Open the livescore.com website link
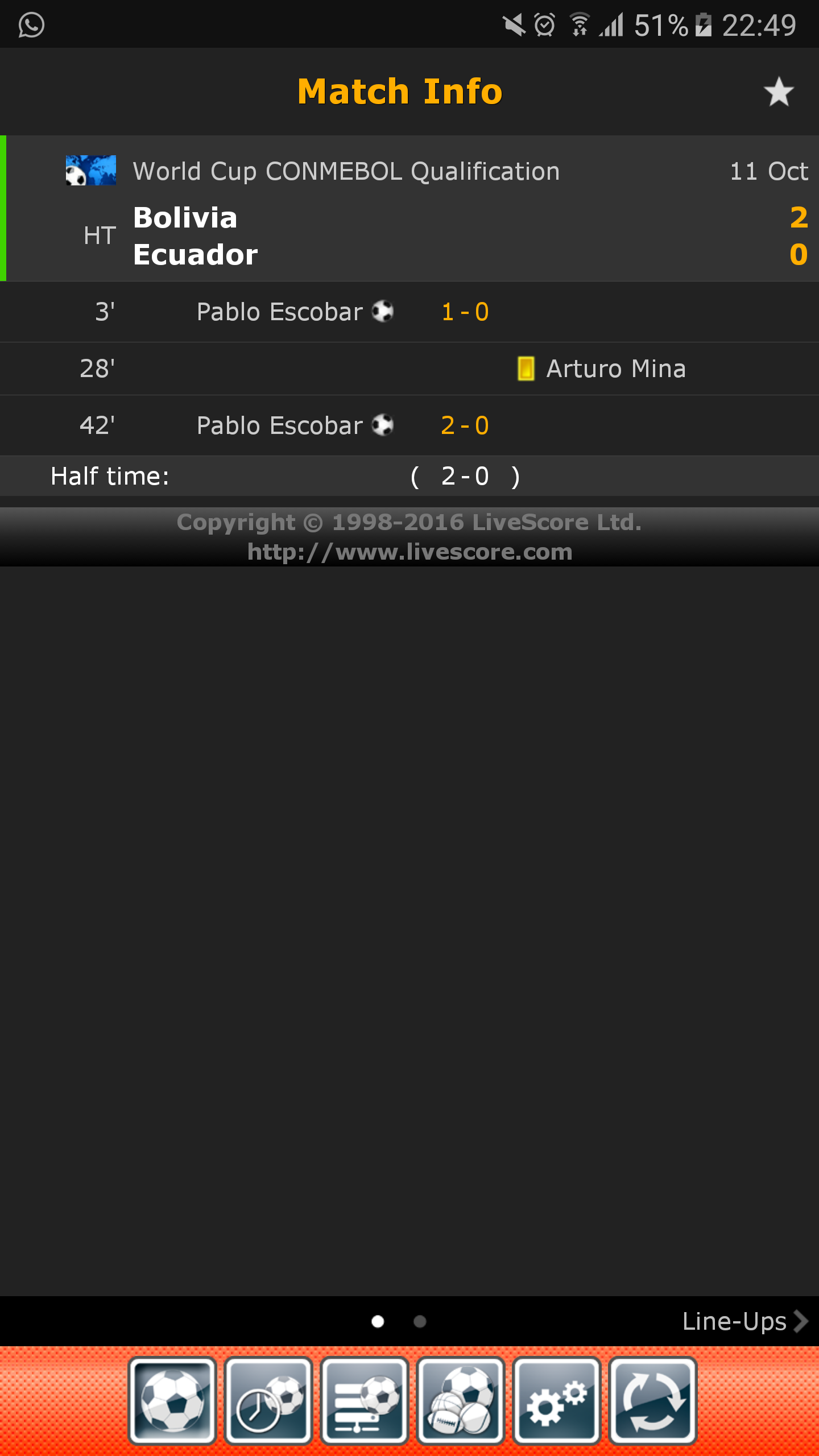819x1456 pixels. pos(409,552)
